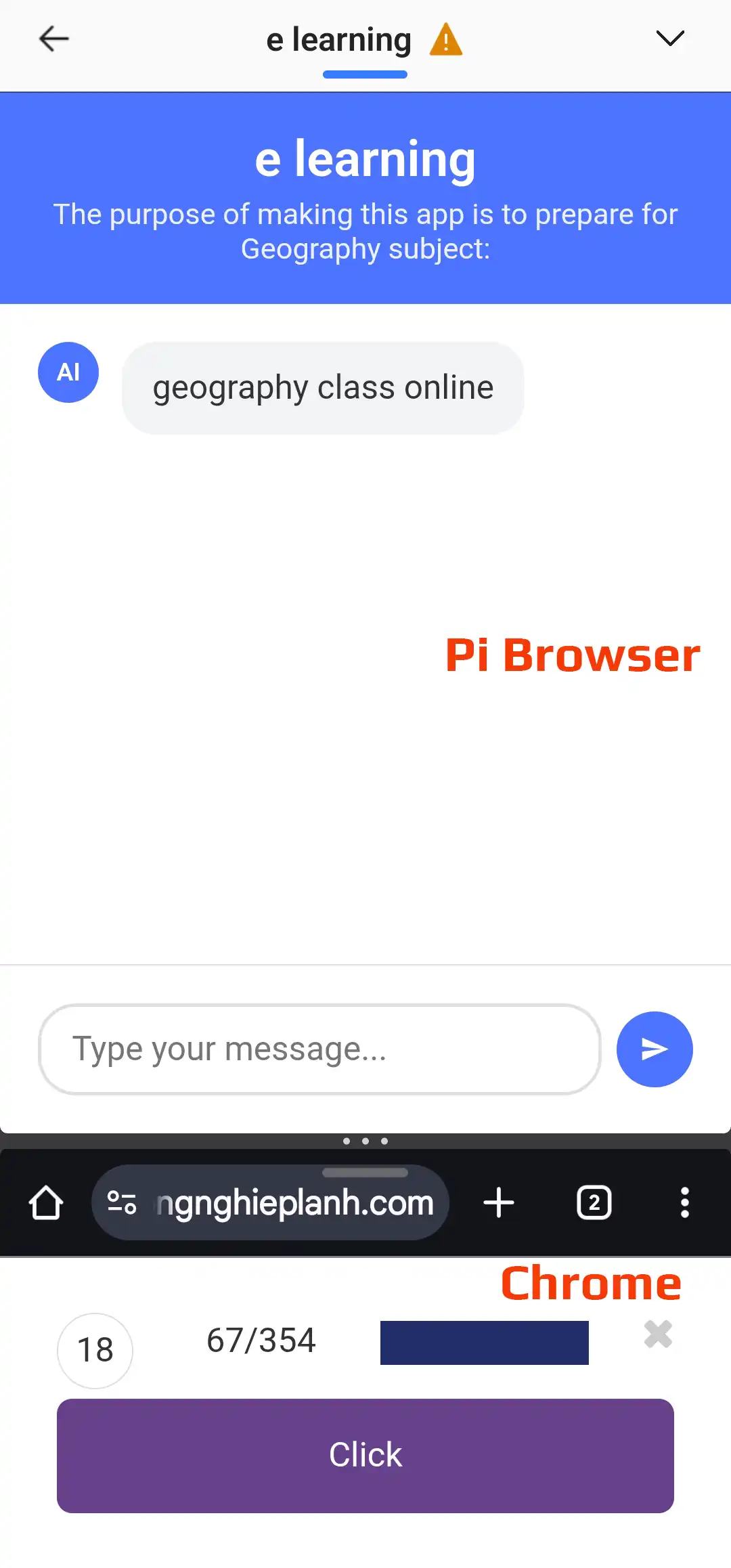731x1568 pixels.
Task: Tap the warning triangle beside e learning
Action: point(446,39)
